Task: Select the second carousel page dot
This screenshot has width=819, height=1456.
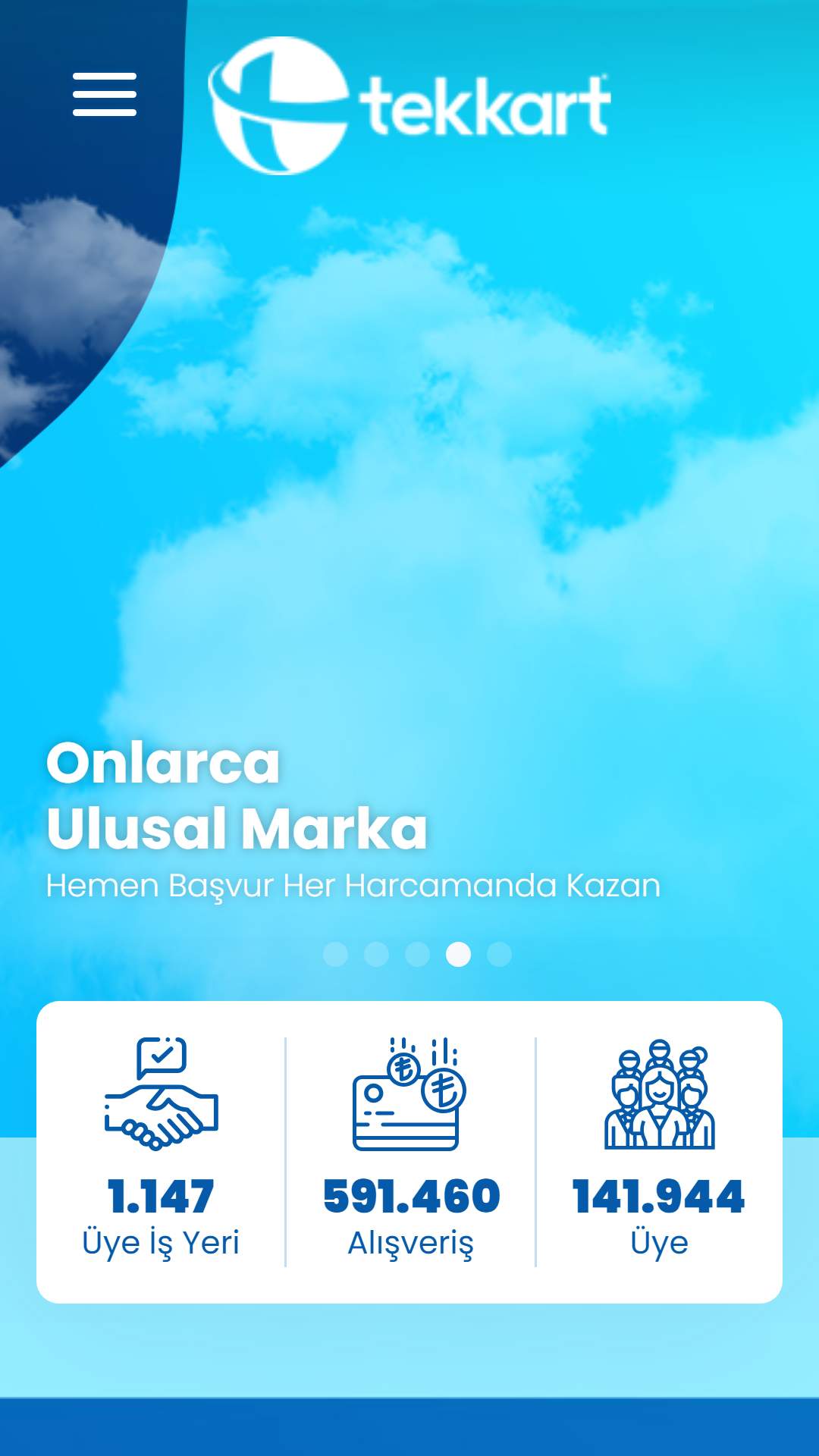Action: (x=376, y=954)
